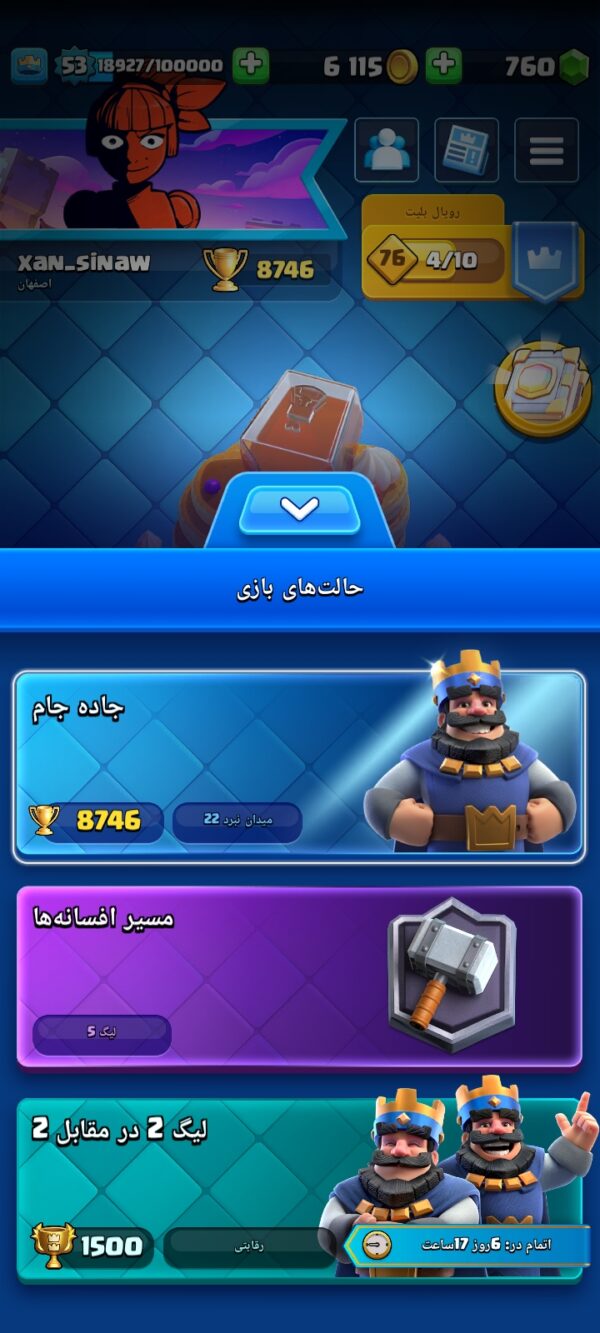Open the gem shop via green gem icon
This screenshot has height=1333, width=600.
573,67
